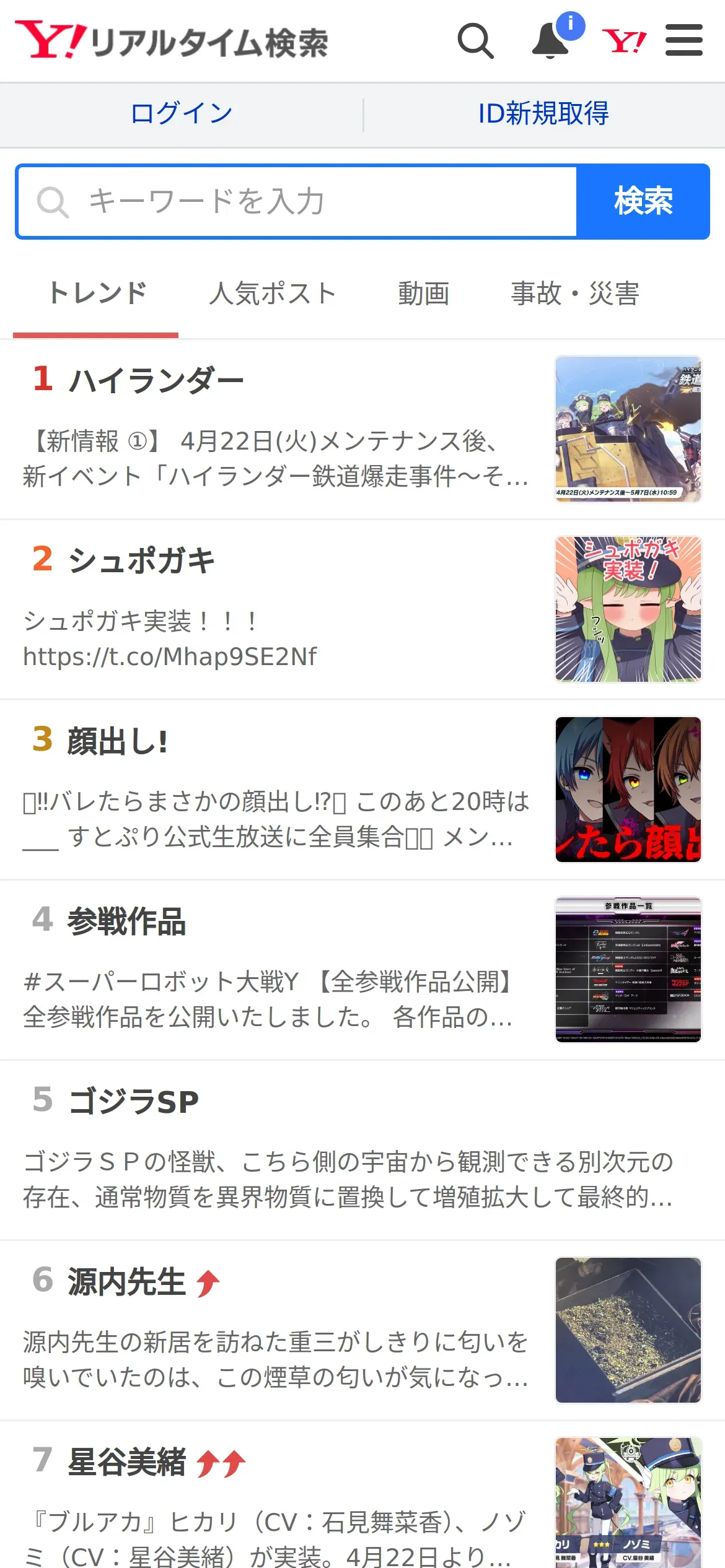Viewport: 725px width, 1568px height.
Task: Open the Y!リアルタイム検索 home logo
Action: (172, 41)
